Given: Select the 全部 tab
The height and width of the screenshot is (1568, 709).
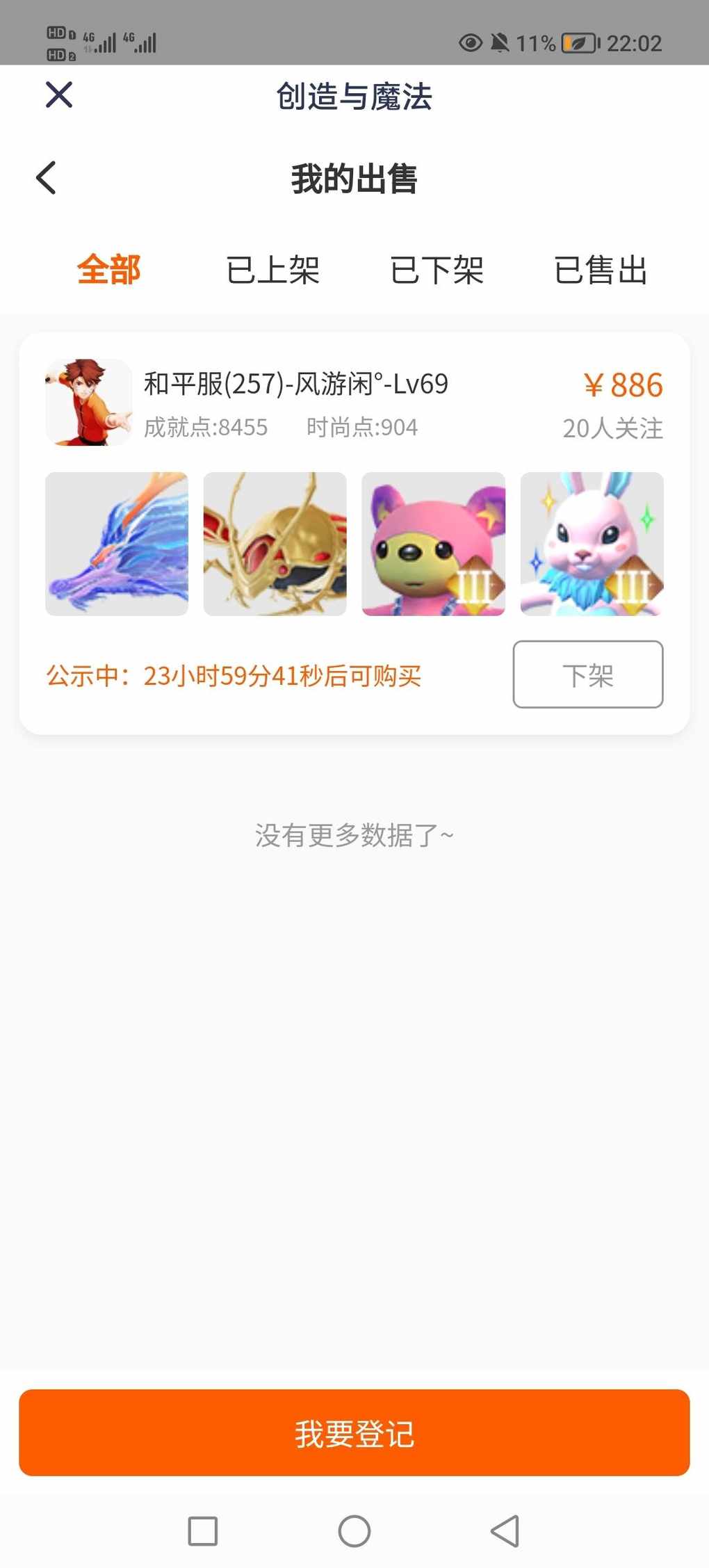Looking at the screenshot, I should [x=109, y=270].
